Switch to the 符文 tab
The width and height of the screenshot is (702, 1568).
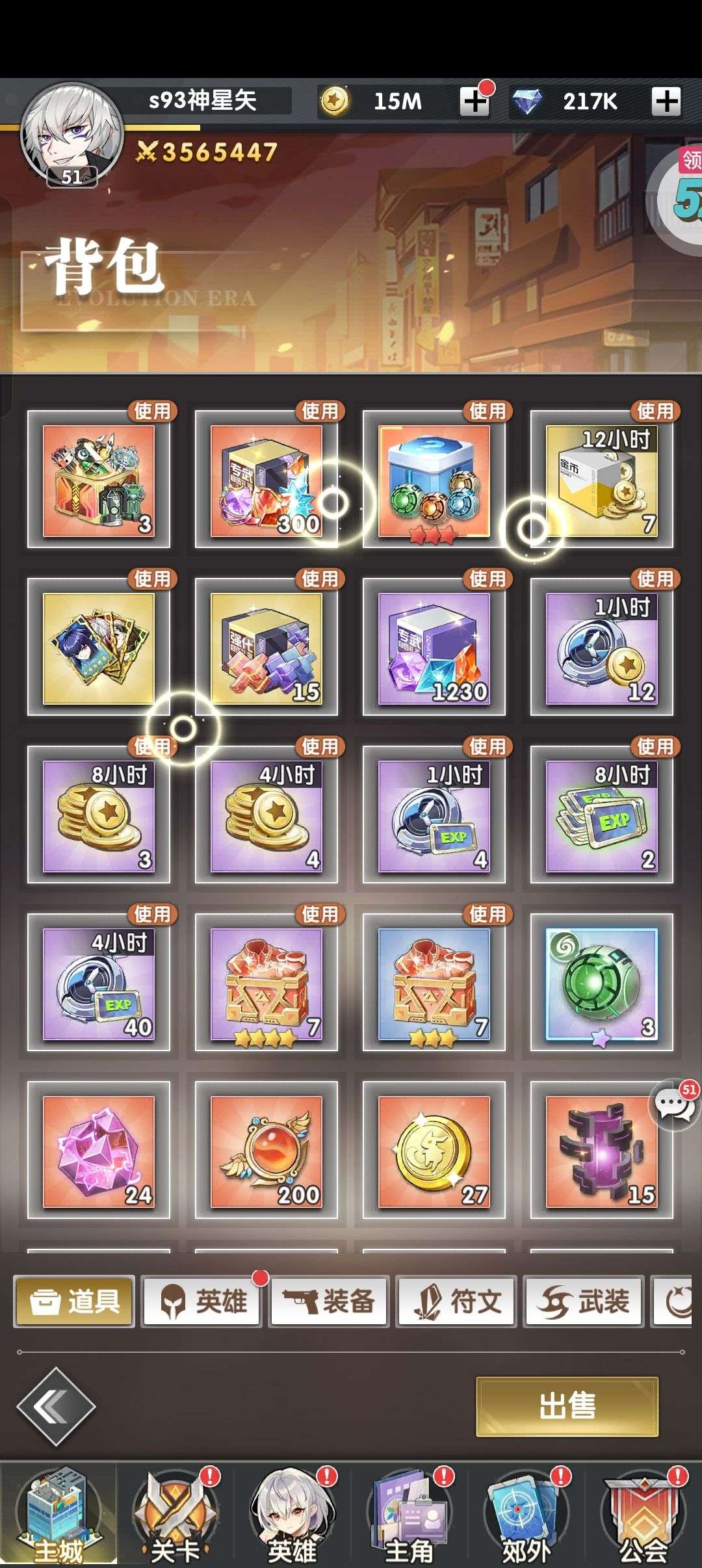click(x=457, y=1301)
